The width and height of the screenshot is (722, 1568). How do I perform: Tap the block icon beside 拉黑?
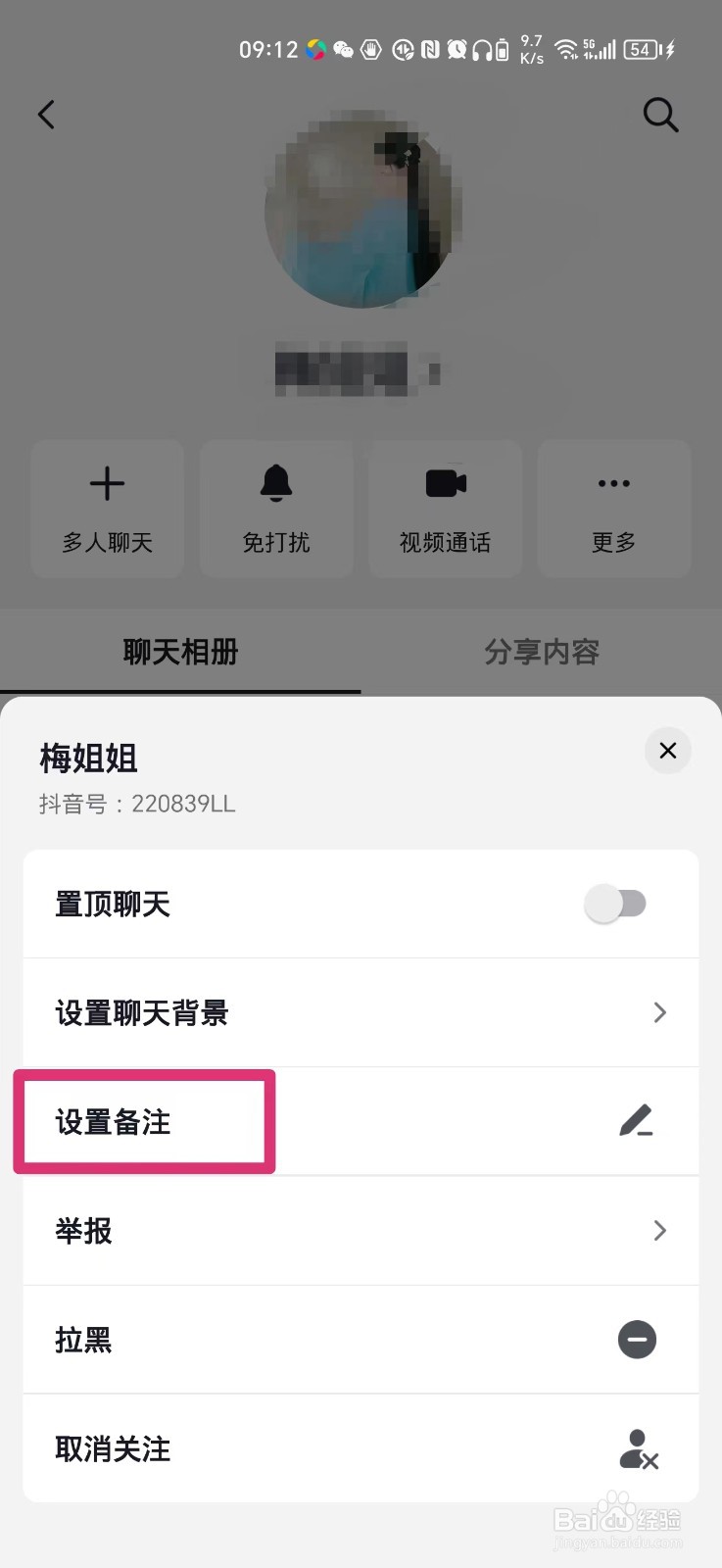(x=638, y=1340)
